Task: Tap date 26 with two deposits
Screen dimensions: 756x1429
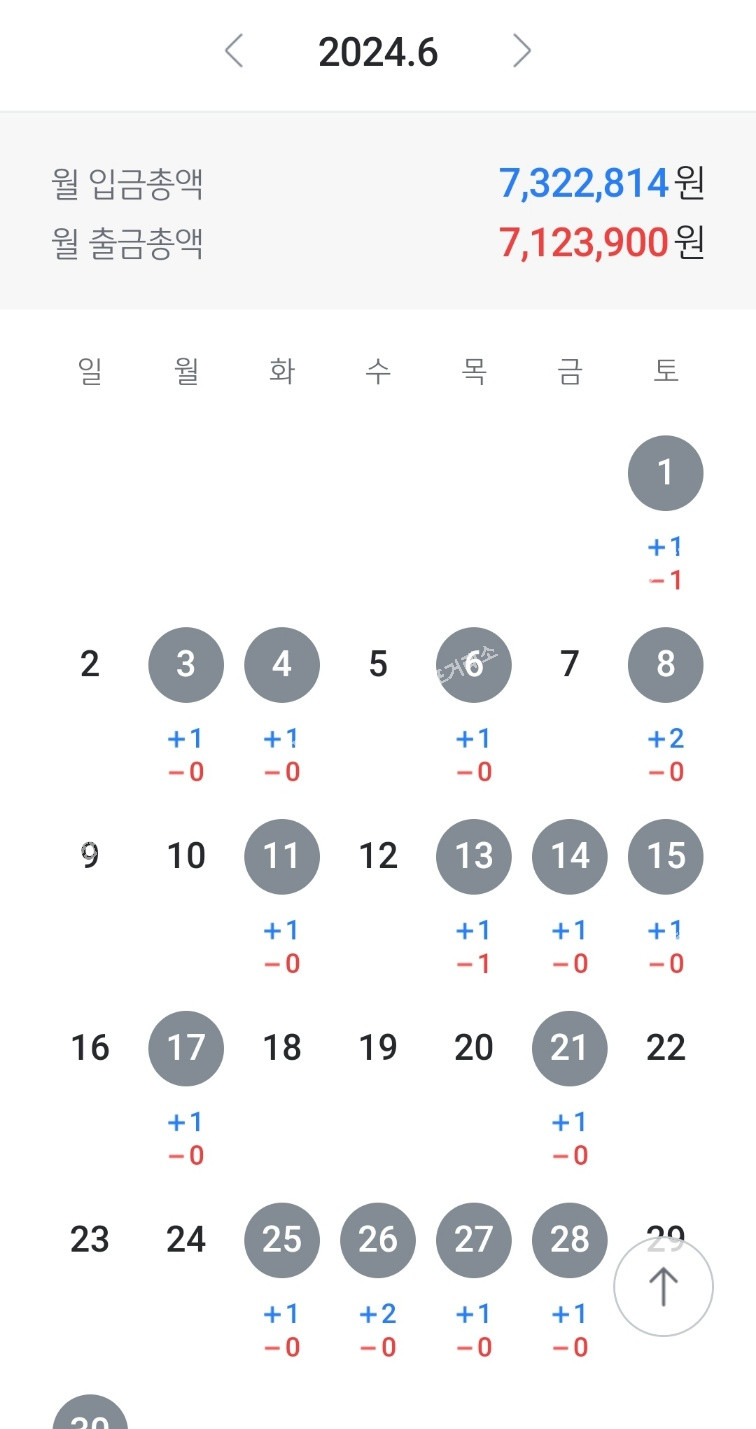Action: [x=378, y=1240]
